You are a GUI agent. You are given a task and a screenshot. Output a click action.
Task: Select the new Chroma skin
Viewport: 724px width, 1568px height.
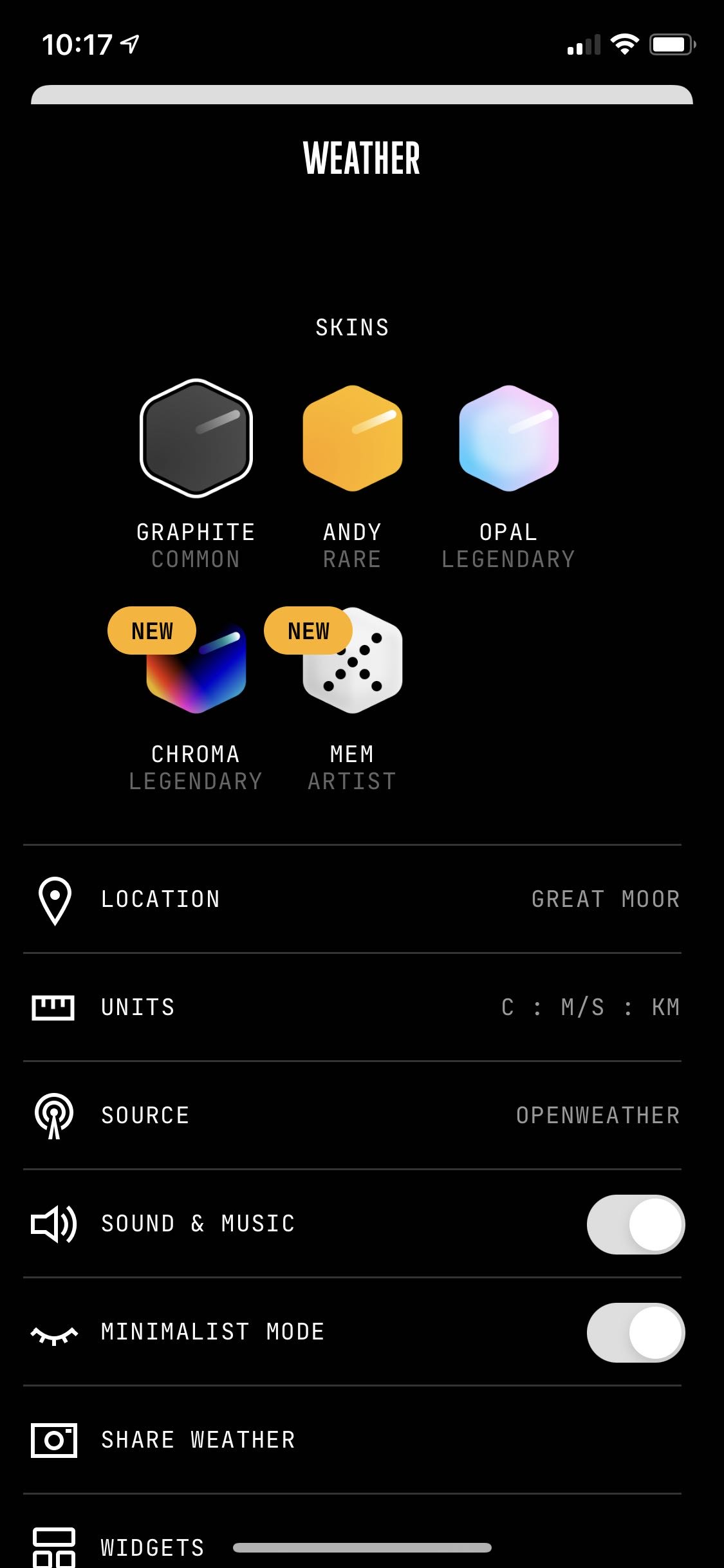coord(196,663)
